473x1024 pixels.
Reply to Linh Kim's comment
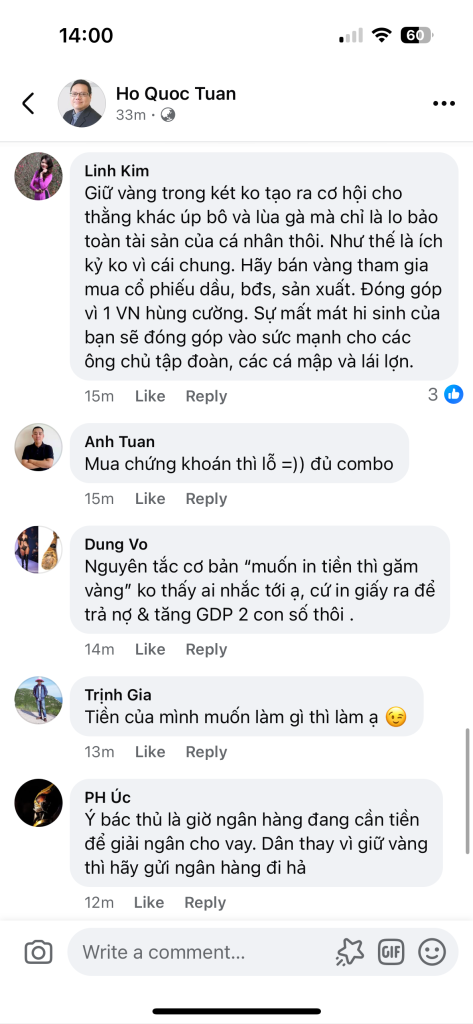(206, 396)
